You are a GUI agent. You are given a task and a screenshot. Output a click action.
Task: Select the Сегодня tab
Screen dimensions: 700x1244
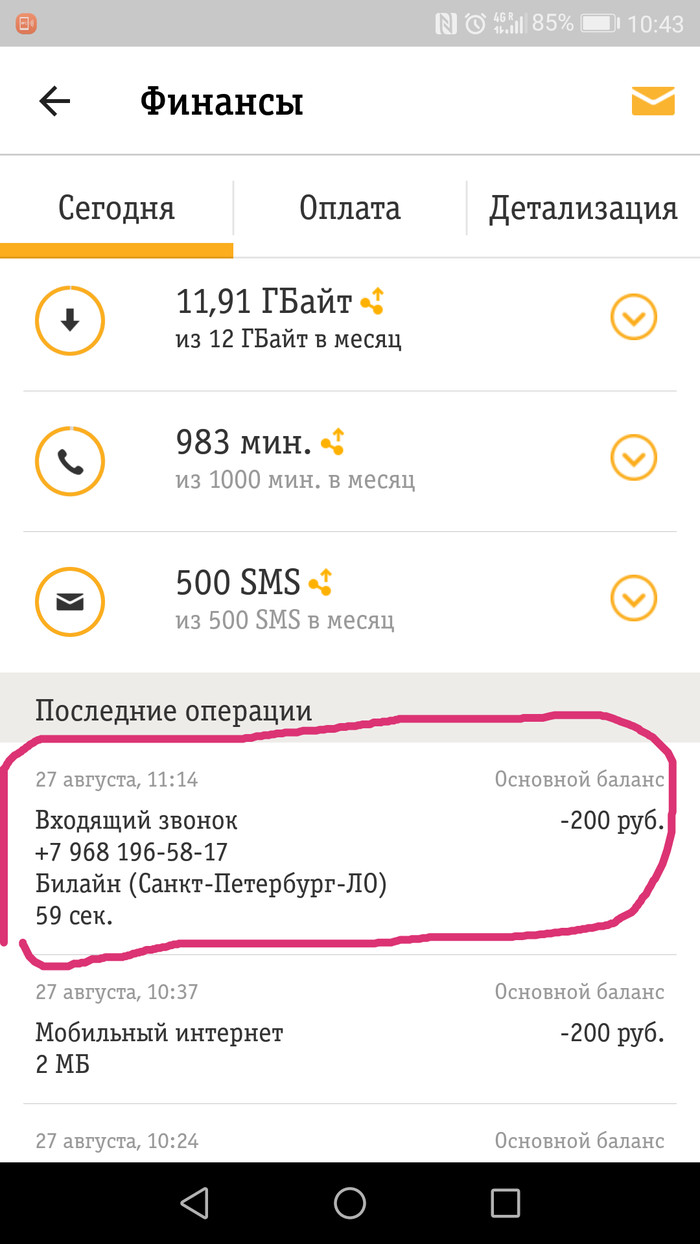[116, 208]
